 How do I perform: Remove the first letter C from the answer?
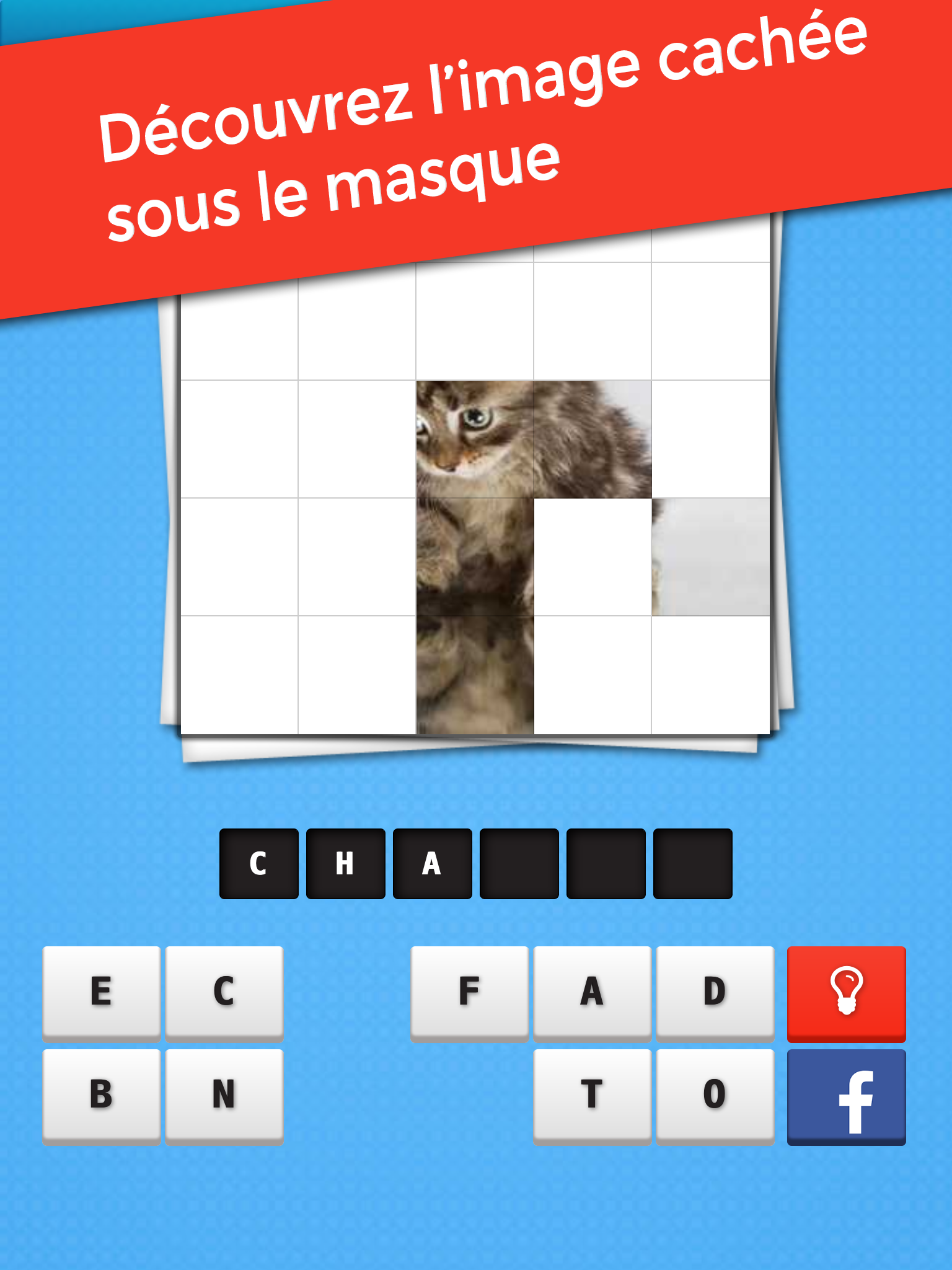tap(258, 863)
